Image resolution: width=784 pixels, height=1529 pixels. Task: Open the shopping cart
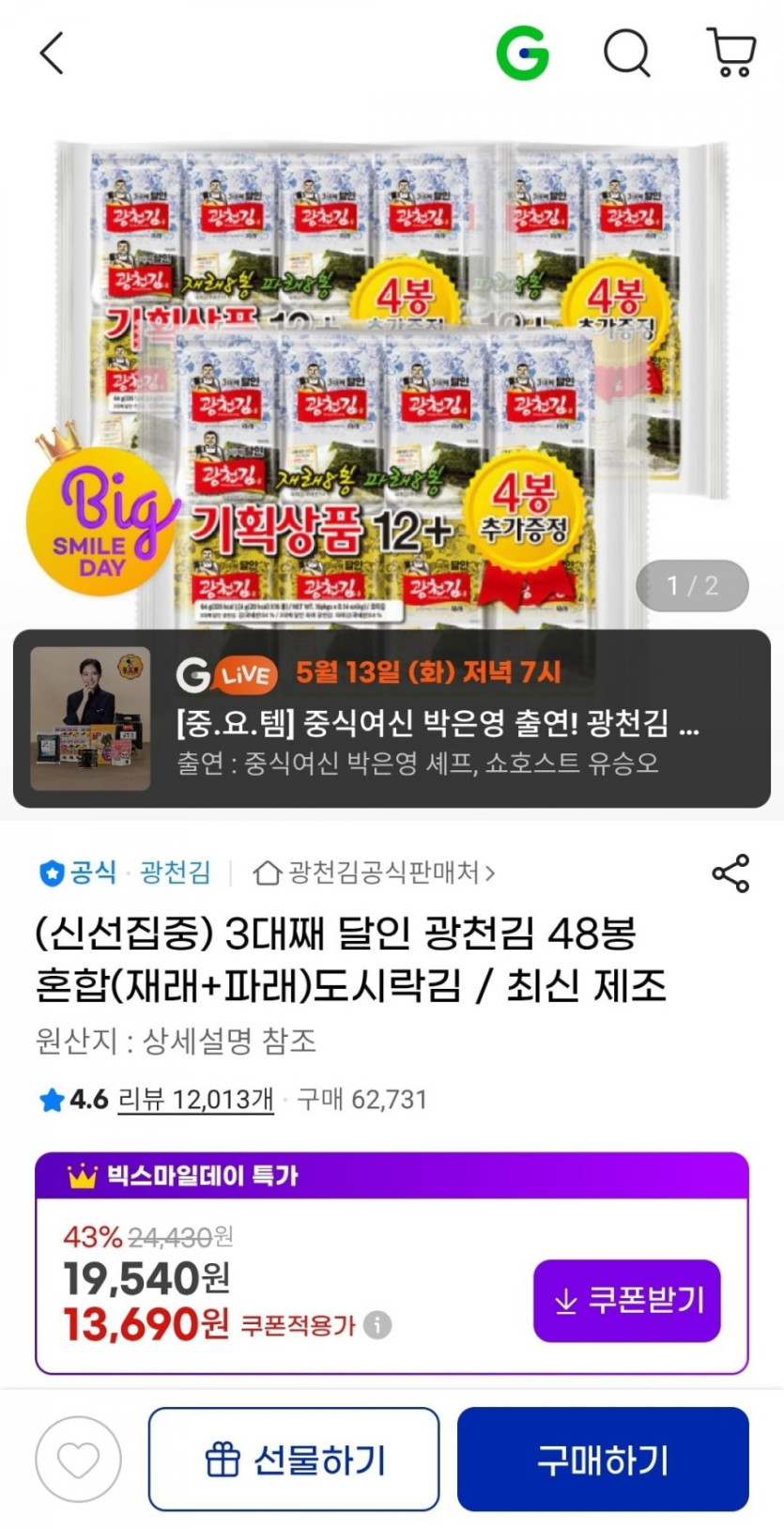(x=730, y=53)
